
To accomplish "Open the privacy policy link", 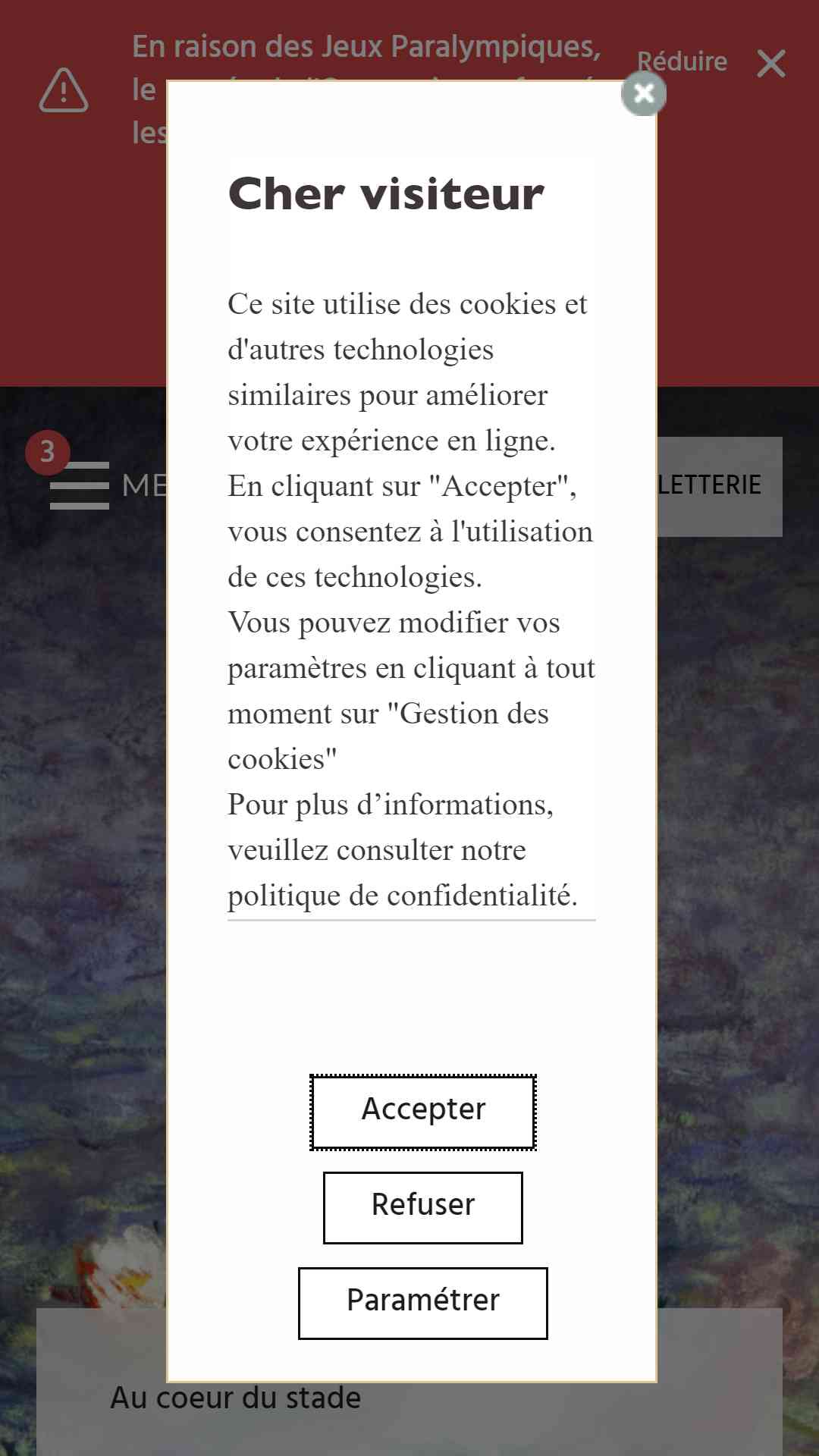I will pyautogui.click(x=403, y=896).
